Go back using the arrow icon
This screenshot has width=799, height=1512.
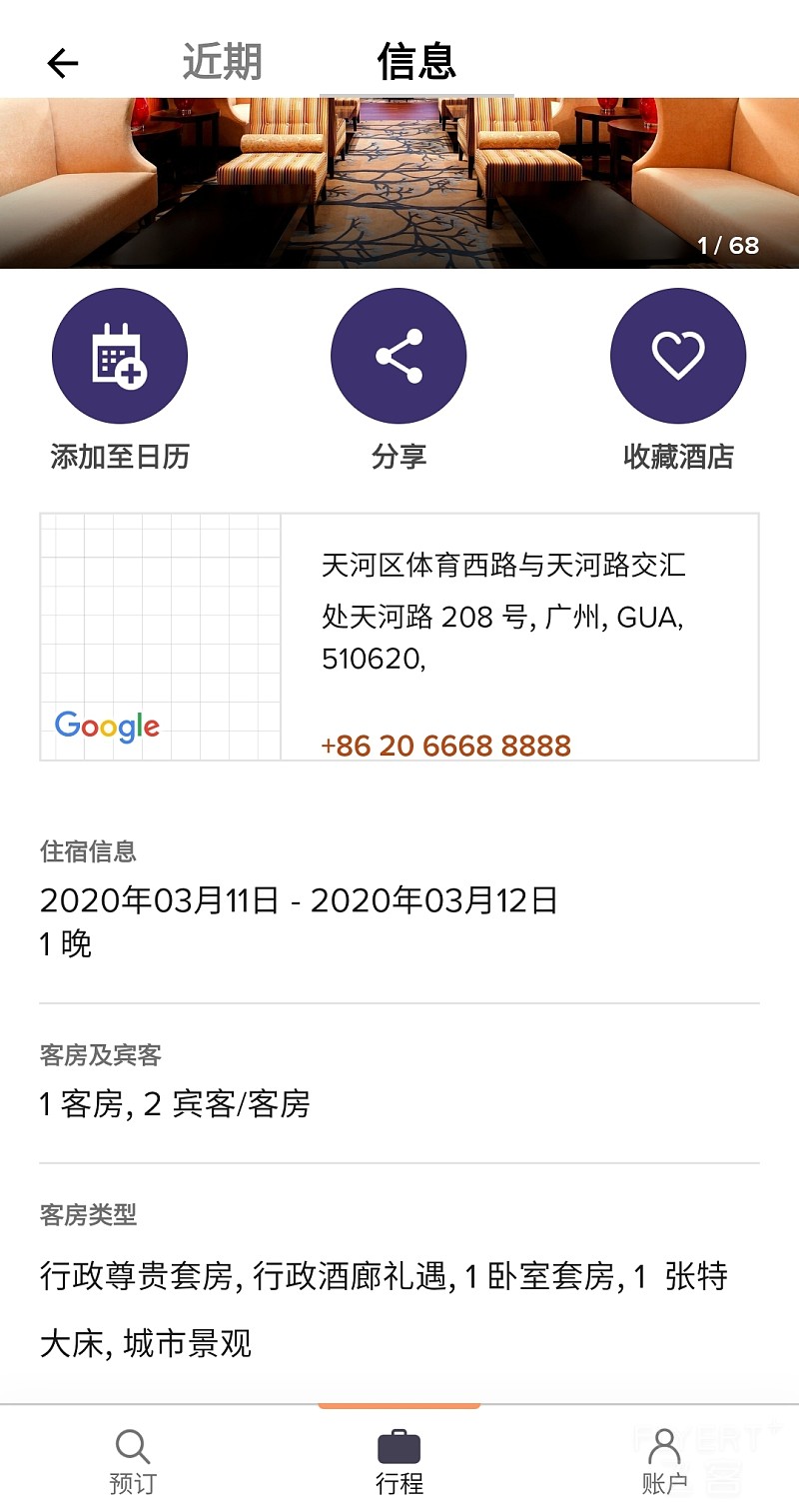point(62,64)
